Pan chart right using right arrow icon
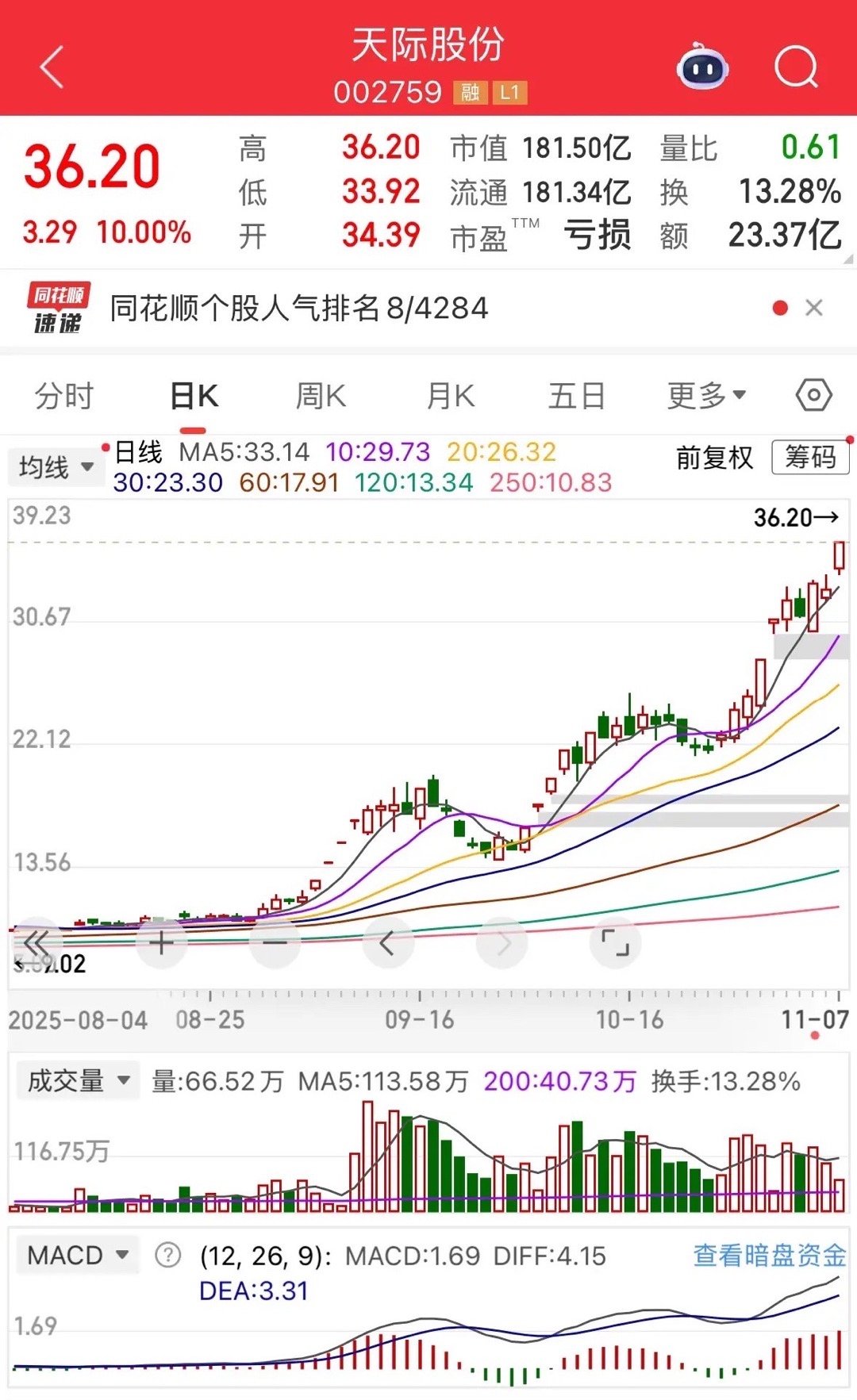The image size is (857, 1400). pyautogui.click(x=501, y=942)
